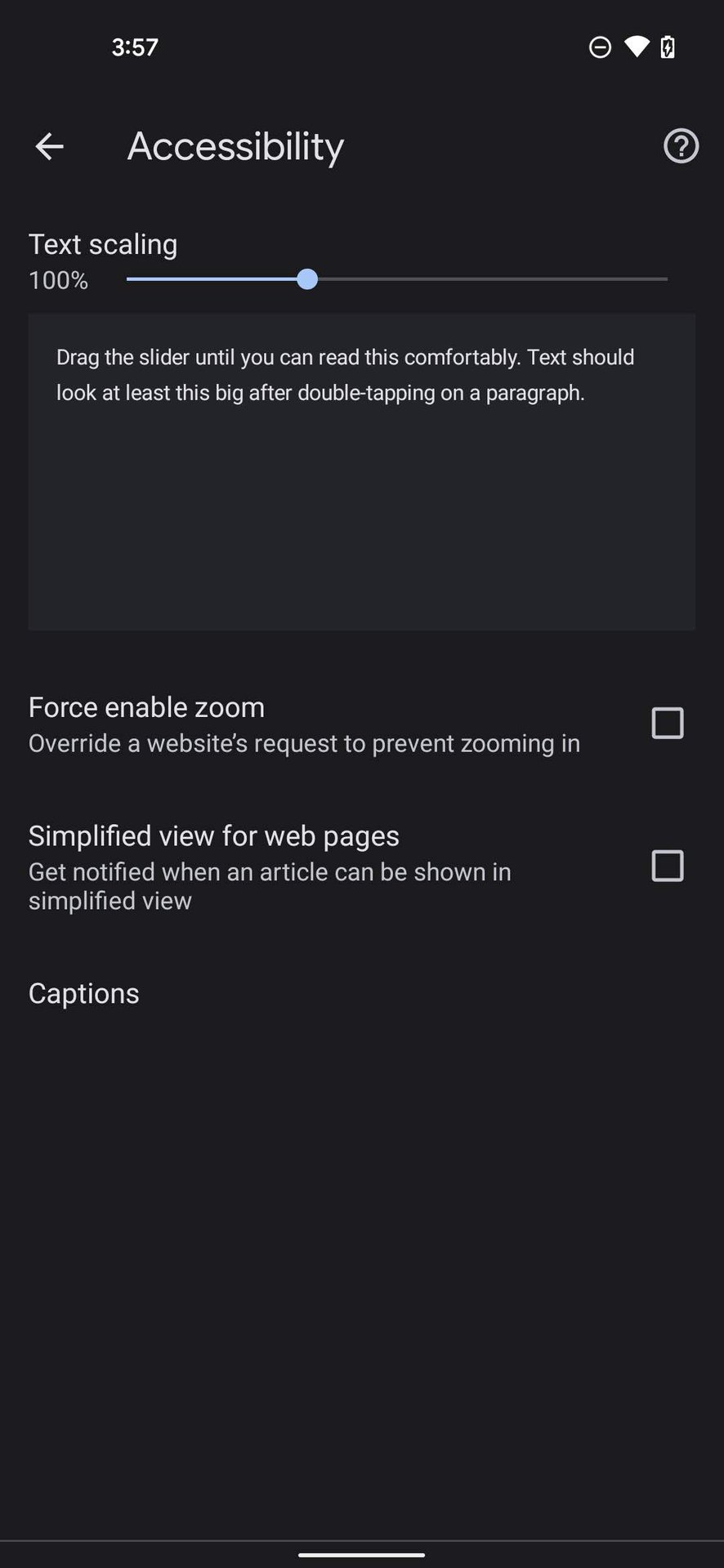Viewport: 724px width, 1568px height.
Task: Enable Force enable zoom checkbox
Action: [668, 724]
